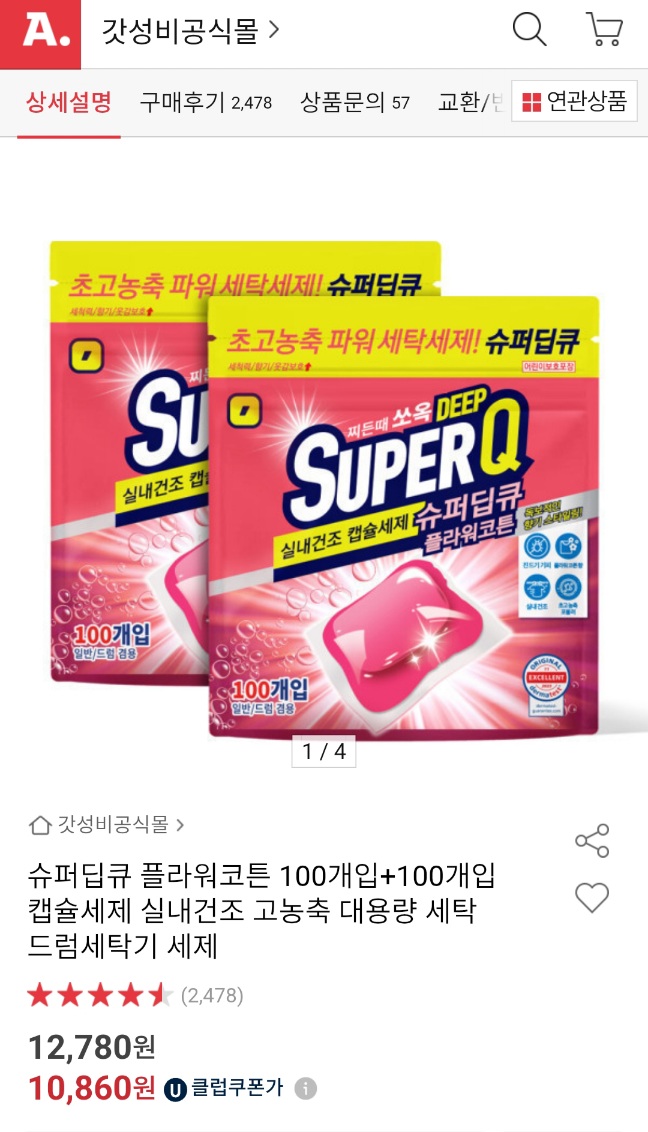Go to 갓성비공식몰 shop home link

click(107, 824)
